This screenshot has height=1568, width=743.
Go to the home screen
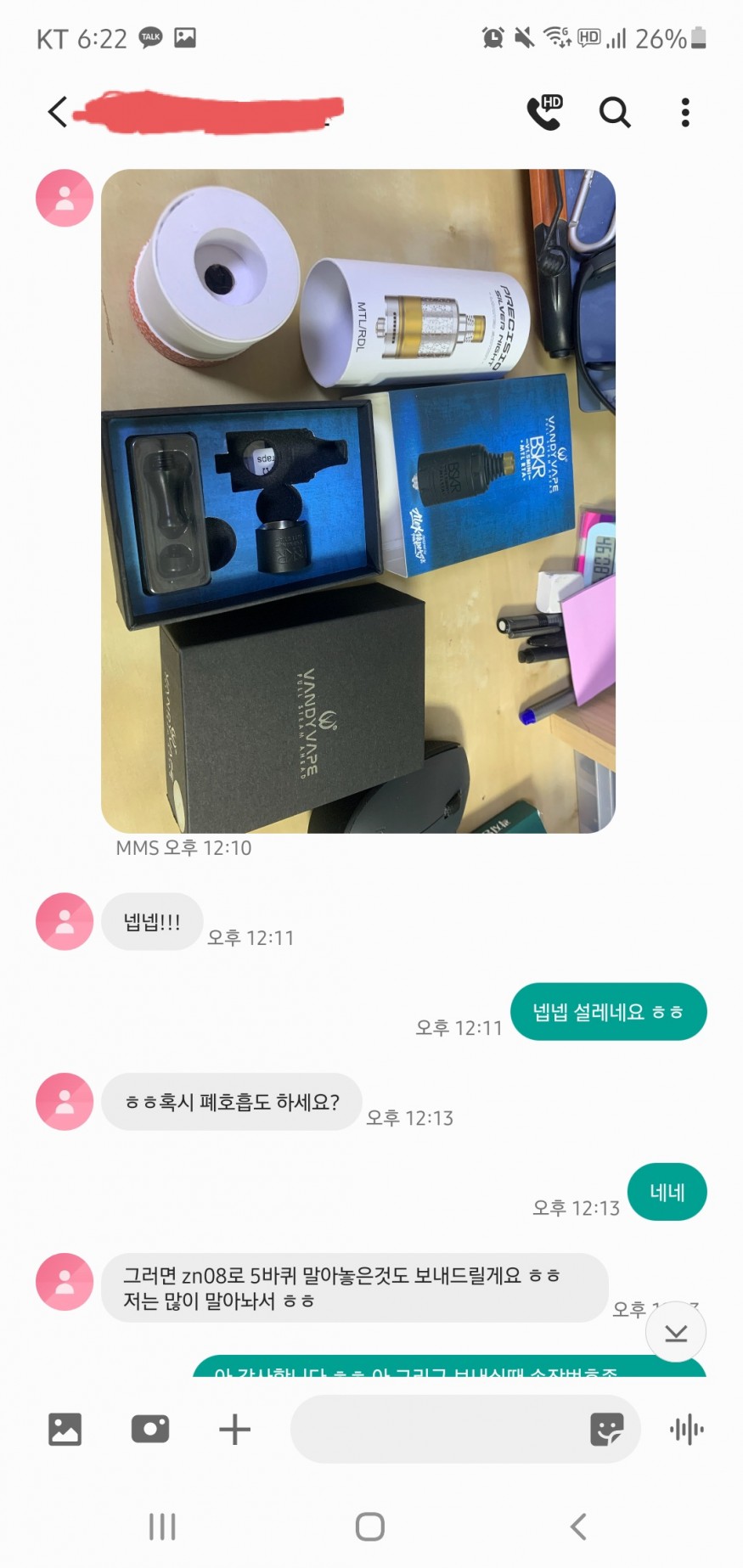click(x=370, y=1526)
